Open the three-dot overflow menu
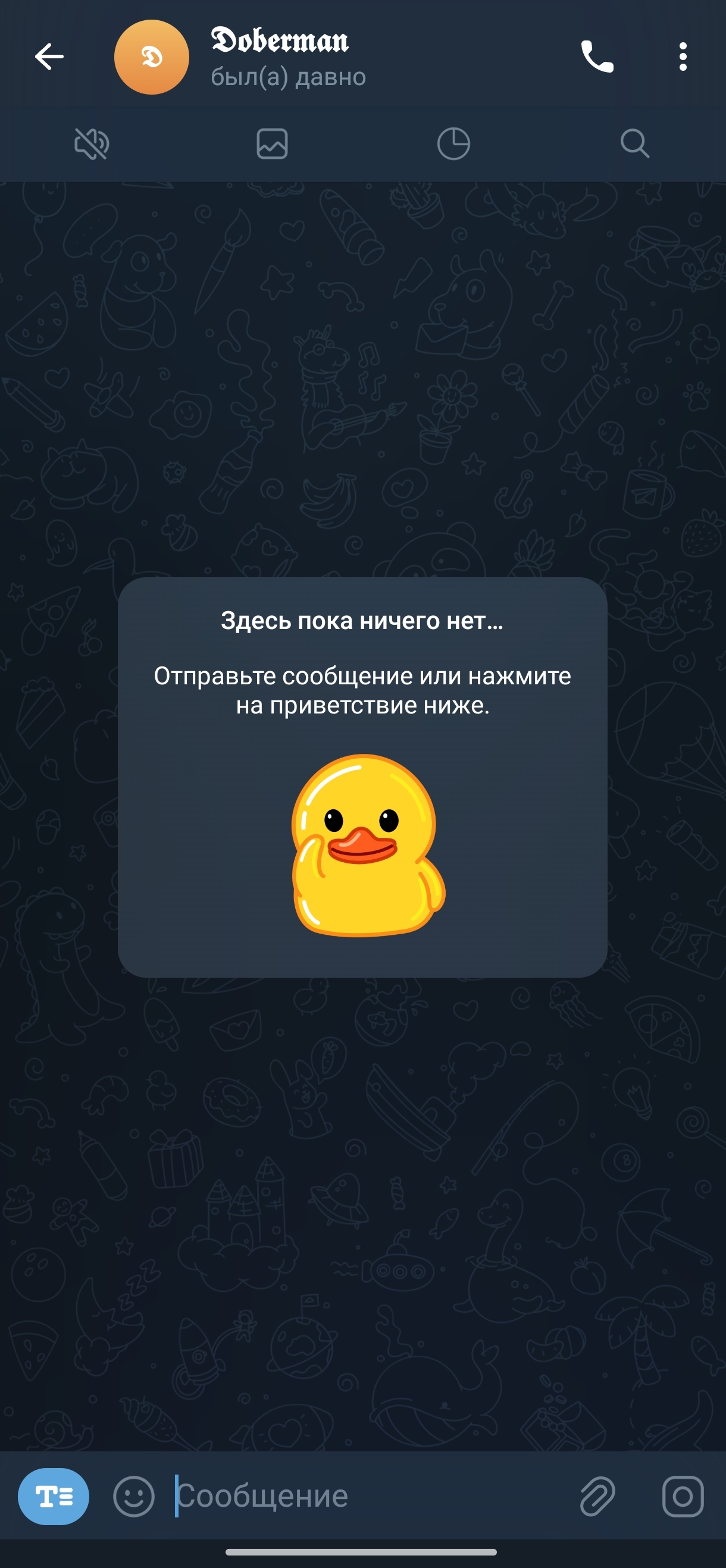This screenshot has width=726, height=1568. pos(683,57)
